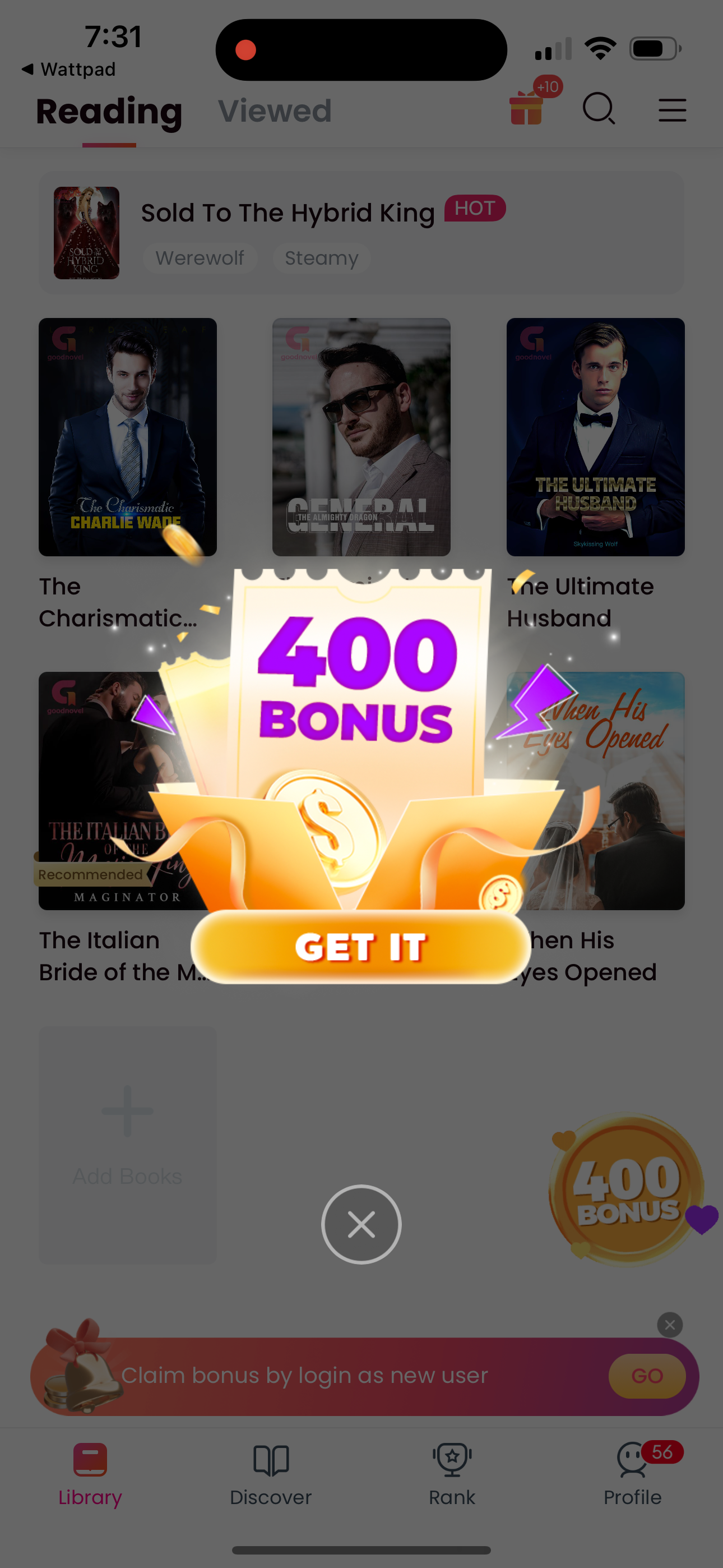The width and height of the screenshot is (723, 1568).
Task: Switch to the Viewed tab
Action: pos(275,112)
